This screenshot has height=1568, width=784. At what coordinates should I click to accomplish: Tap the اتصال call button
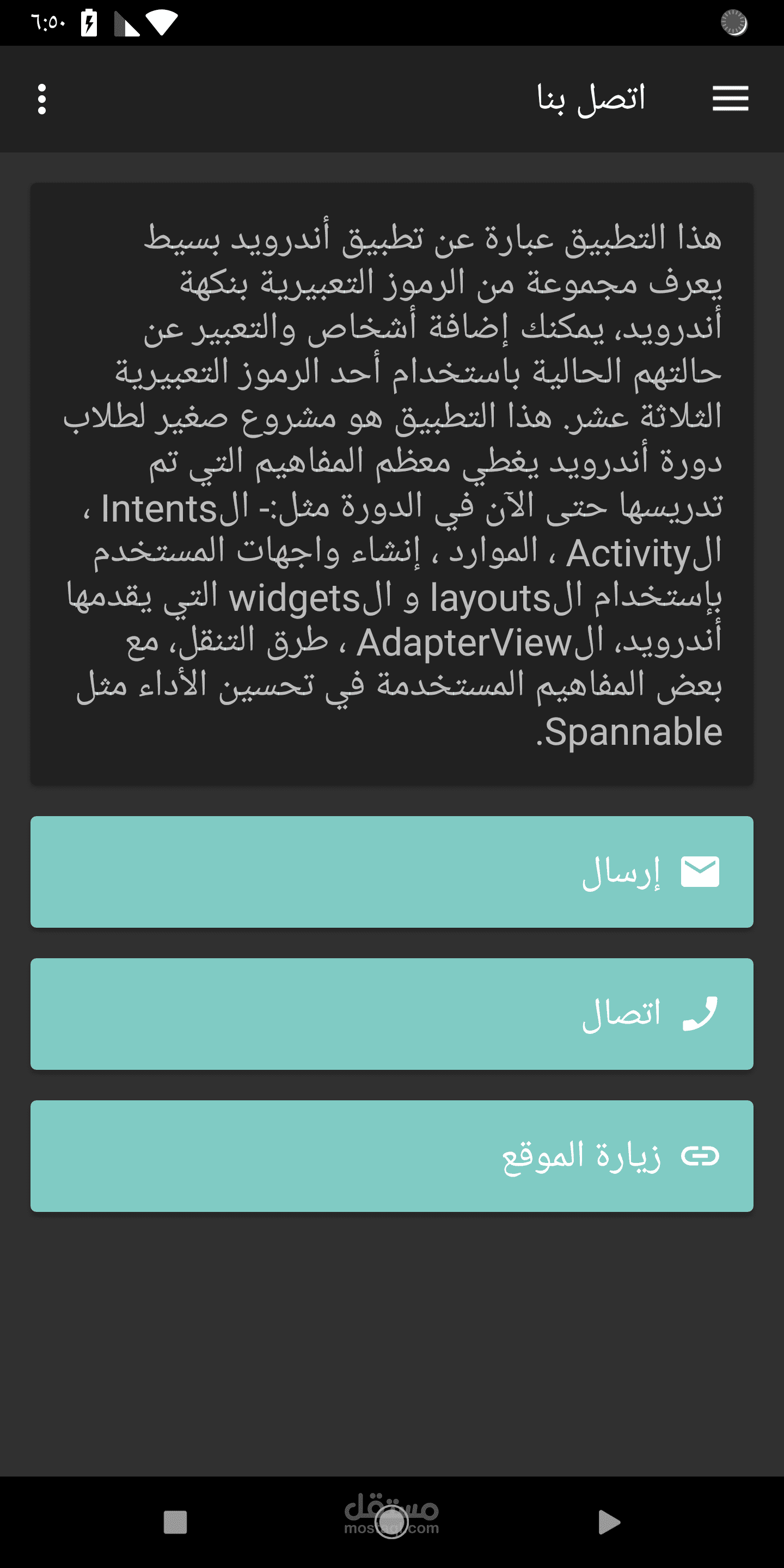coord(392,1013)
